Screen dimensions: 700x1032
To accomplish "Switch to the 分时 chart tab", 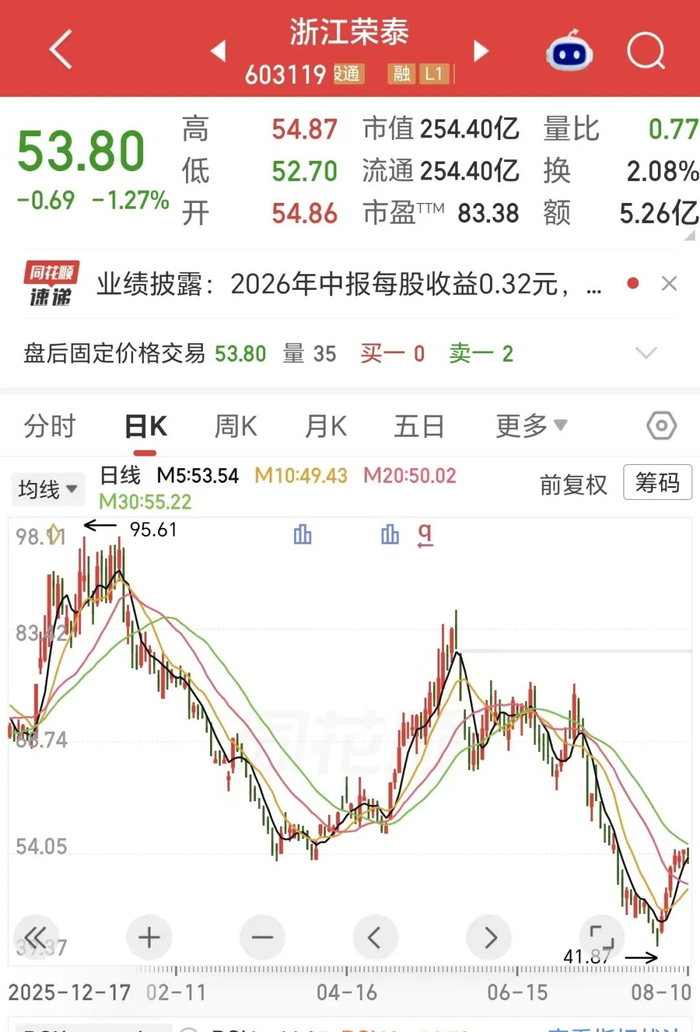I will tap(50, 426).
